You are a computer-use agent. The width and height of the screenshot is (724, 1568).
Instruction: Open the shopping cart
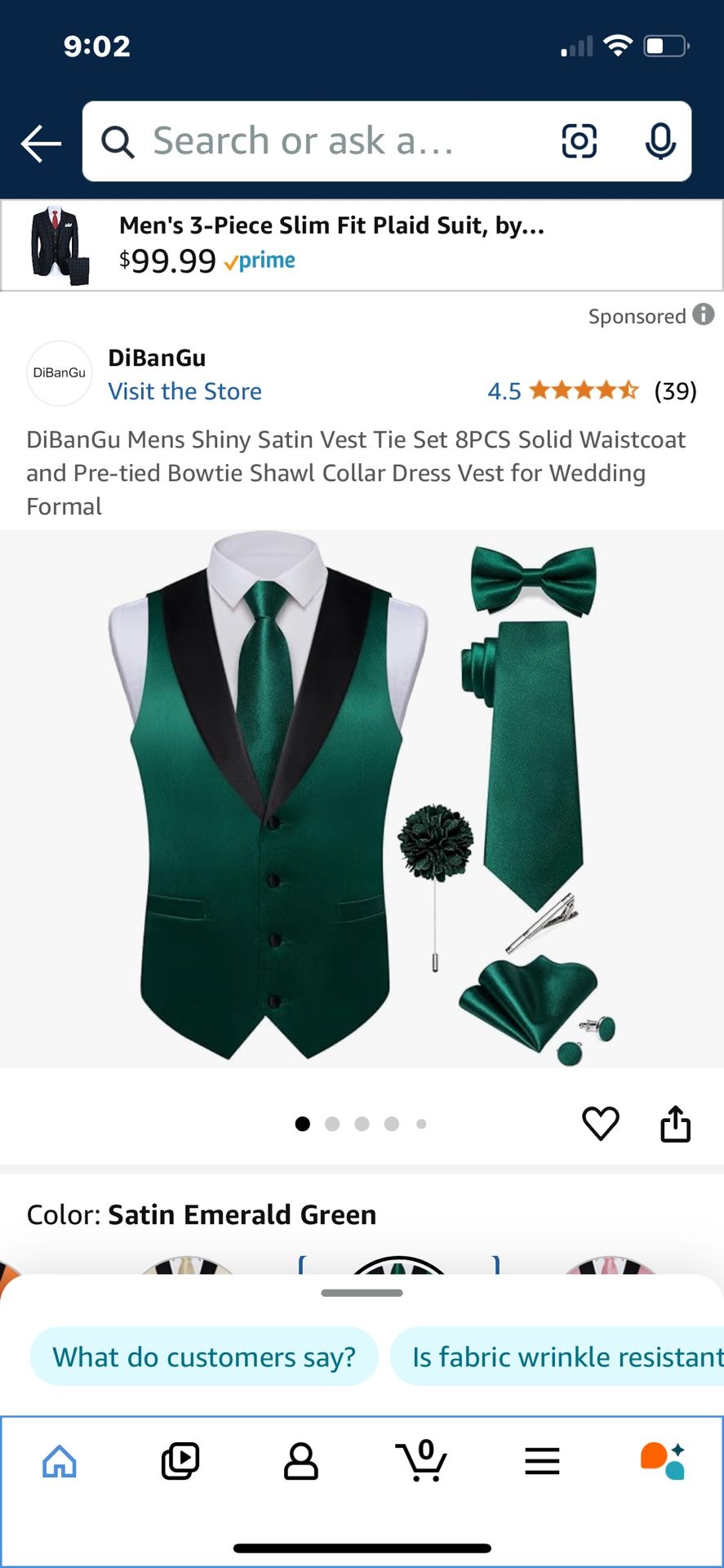tap(421, 1461)
